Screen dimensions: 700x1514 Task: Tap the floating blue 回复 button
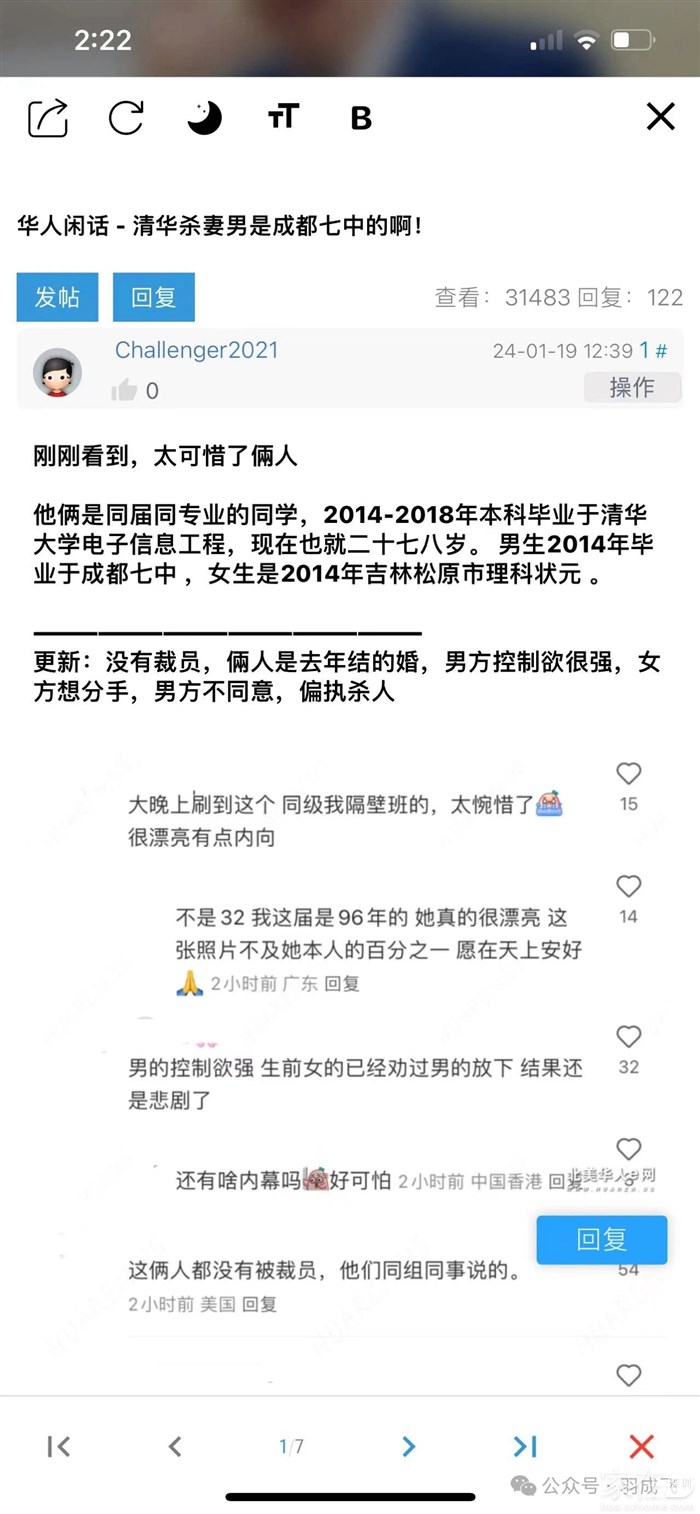601,1240
